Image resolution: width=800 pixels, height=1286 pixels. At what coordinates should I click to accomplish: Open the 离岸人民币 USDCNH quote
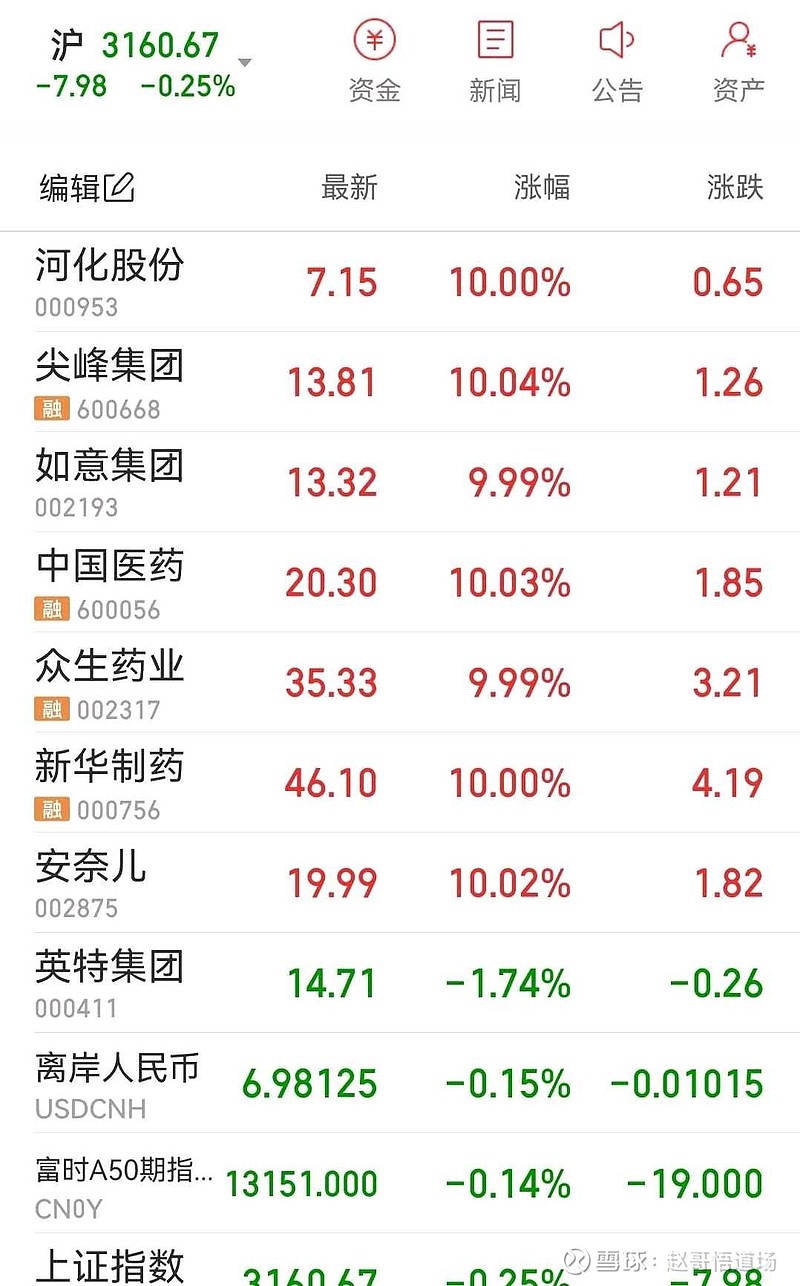click(x=400, y=1082)
